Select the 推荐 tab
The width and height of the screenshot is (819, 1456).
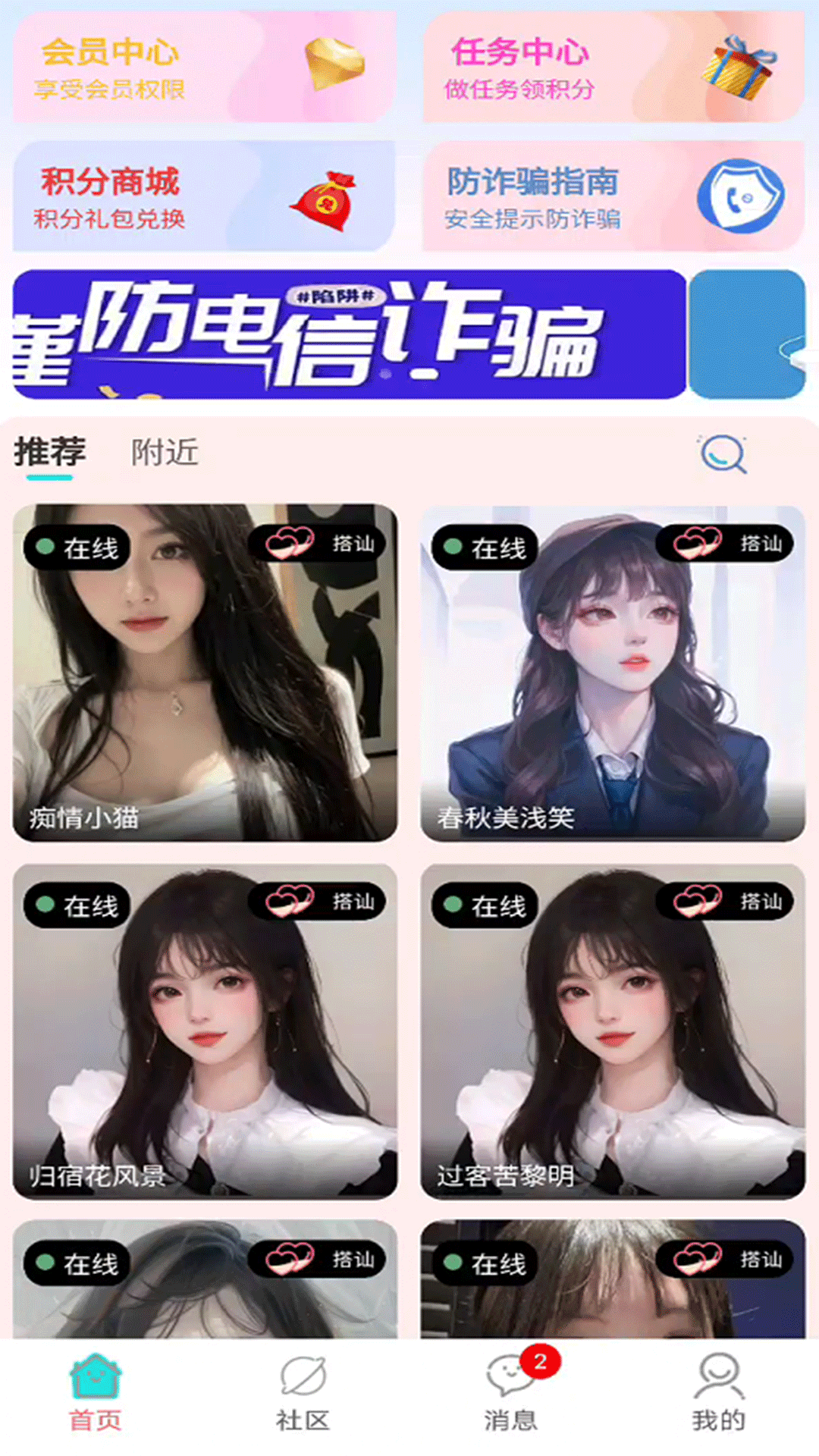point(50,453)
